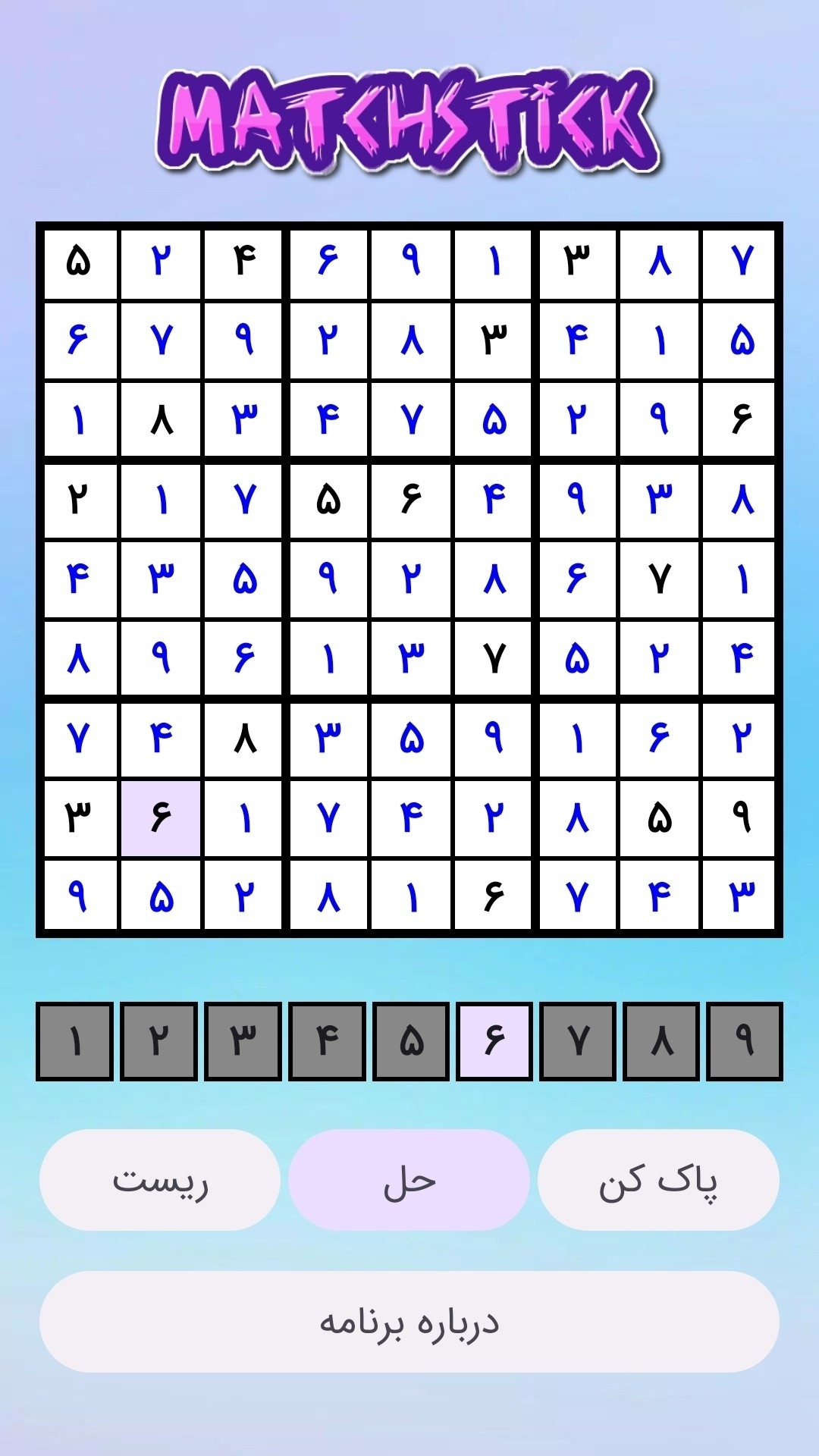Tap the highlighted ۶ number pad key
The image size is (819, 1456).
click(x=494, y=1040)
